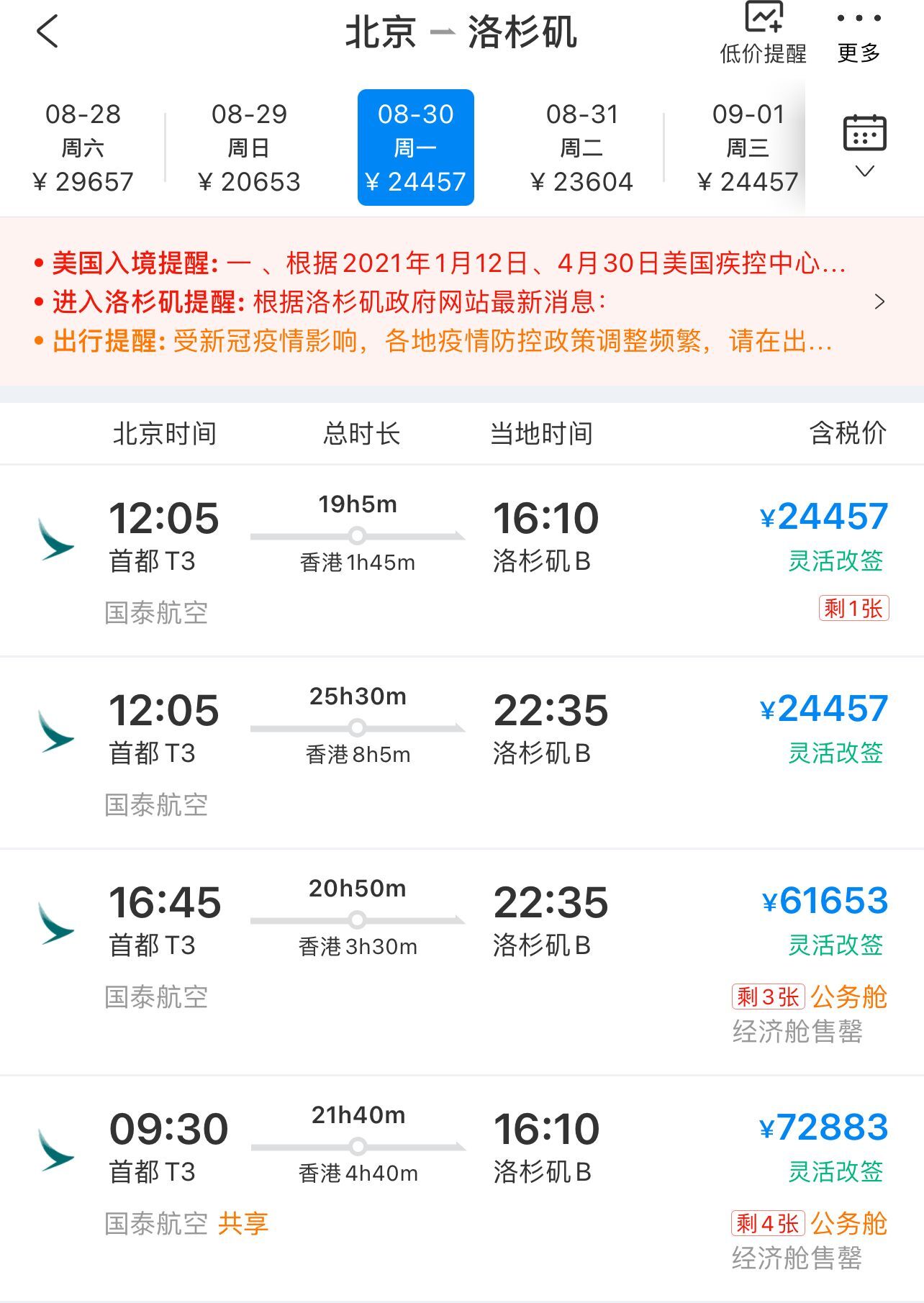
Task: Open the 更多 menu
Action: click(x=859, y=35)
